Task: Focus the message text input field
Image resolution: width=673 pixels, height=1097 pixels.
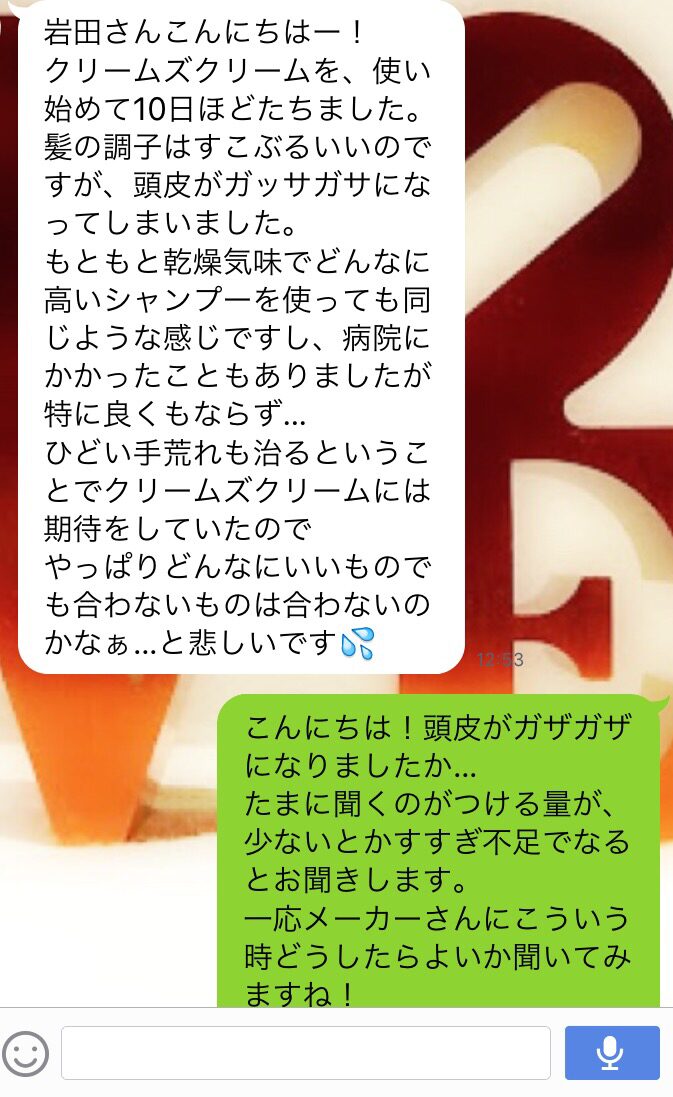Action: pyautogui.click(x=306, y=1053)
